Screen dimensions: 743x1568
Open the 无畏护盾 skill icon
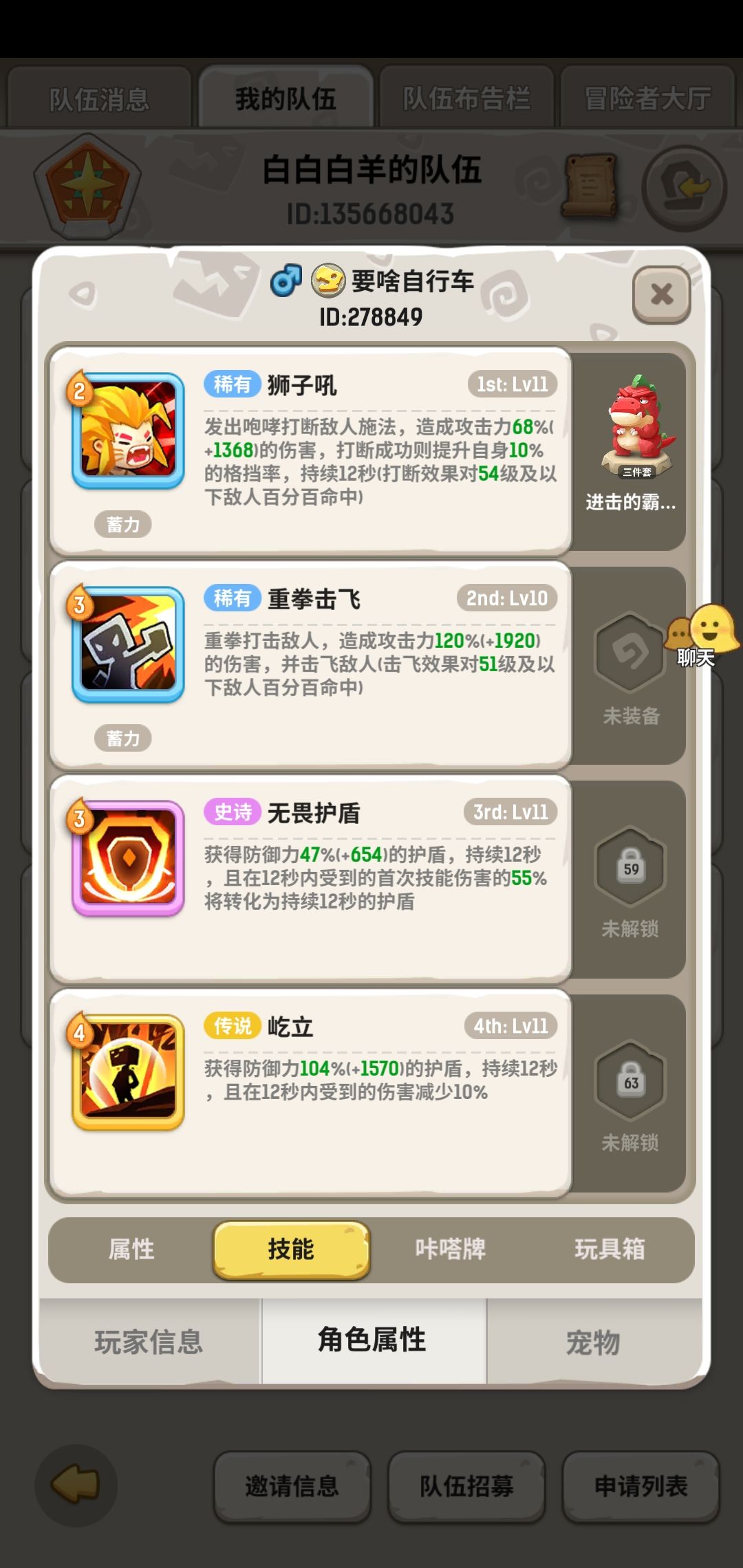click(126, 860)
